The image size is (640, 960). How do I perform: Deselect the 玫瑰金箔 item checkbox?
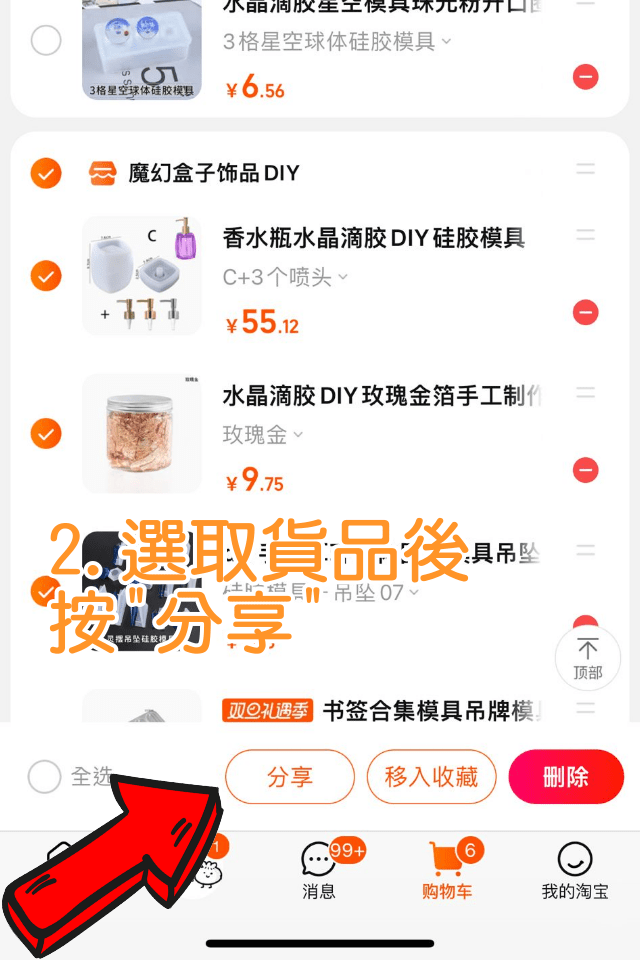coord(46,433)
